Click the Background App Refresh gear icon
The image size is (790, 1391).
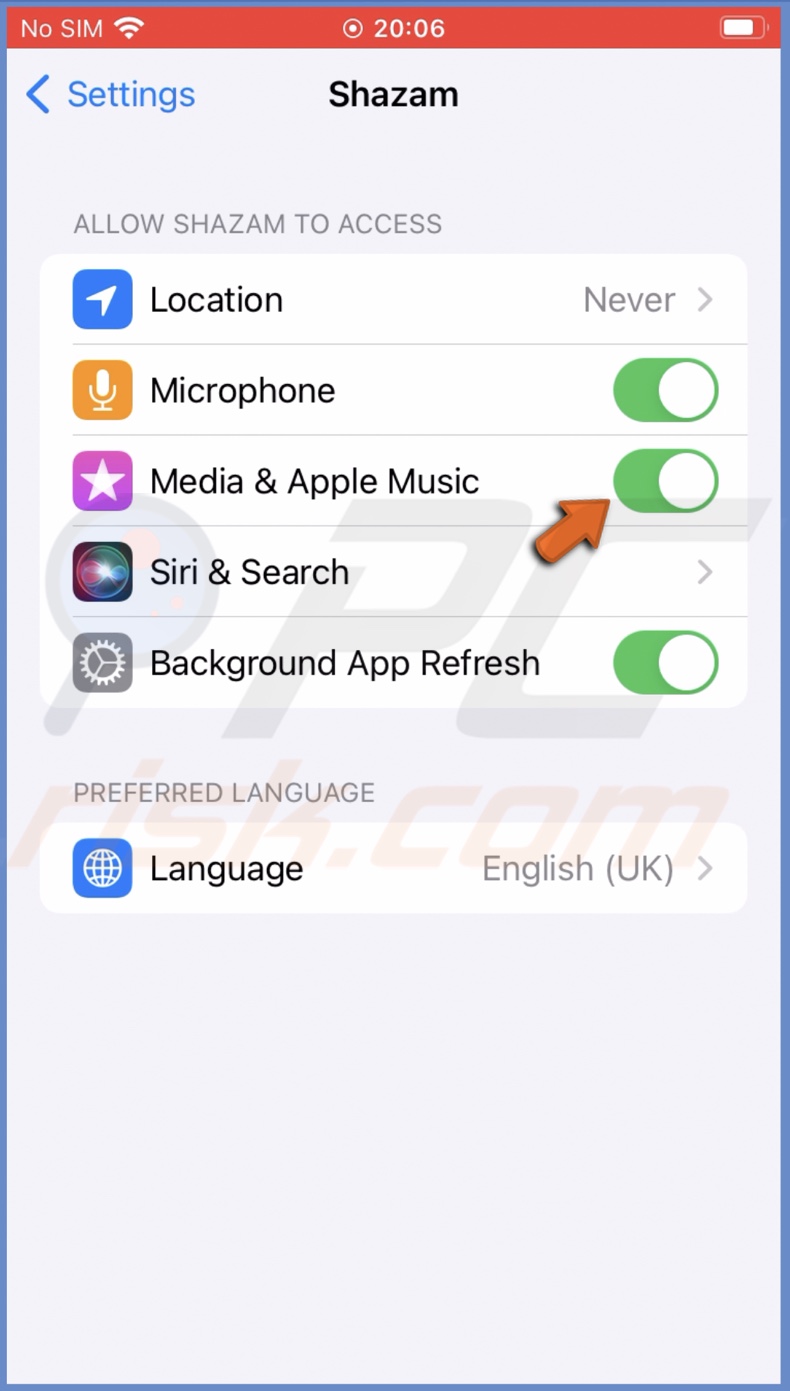click(x=101, y=662)
